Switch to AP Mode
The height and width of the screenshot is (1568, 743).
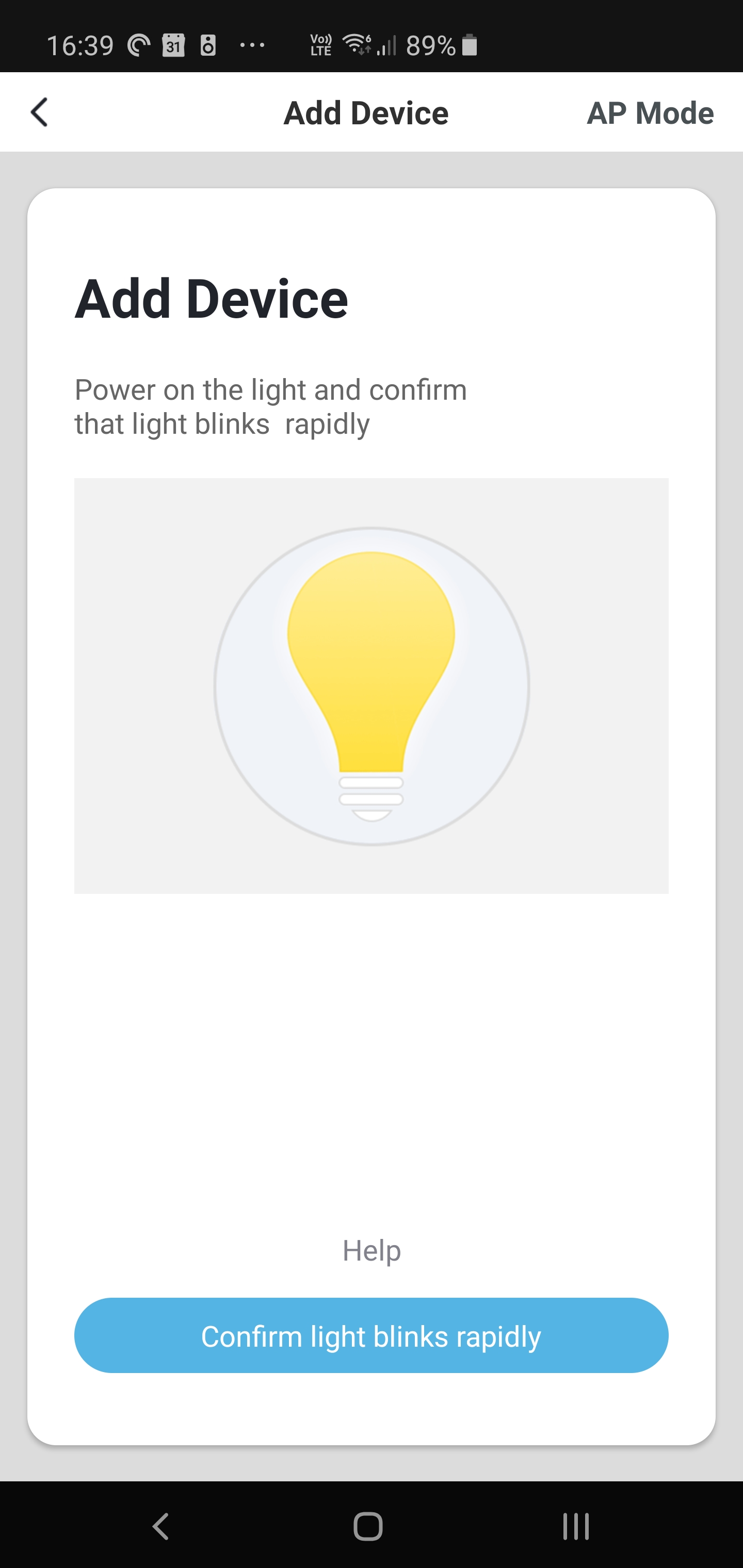point(650,113)
